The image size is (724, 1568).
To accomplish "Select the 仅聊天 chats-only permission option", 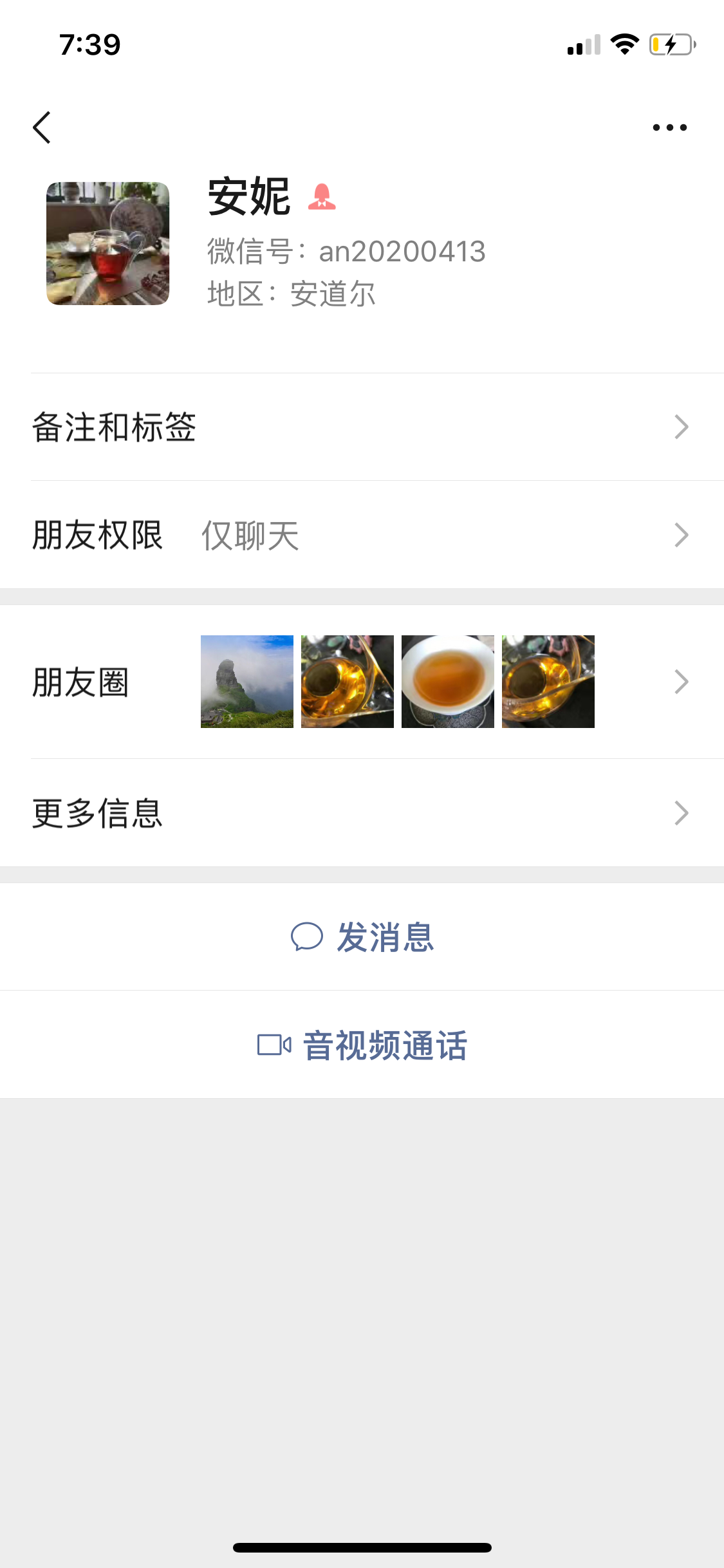I will pyautogui.click(x=250, y=534).
